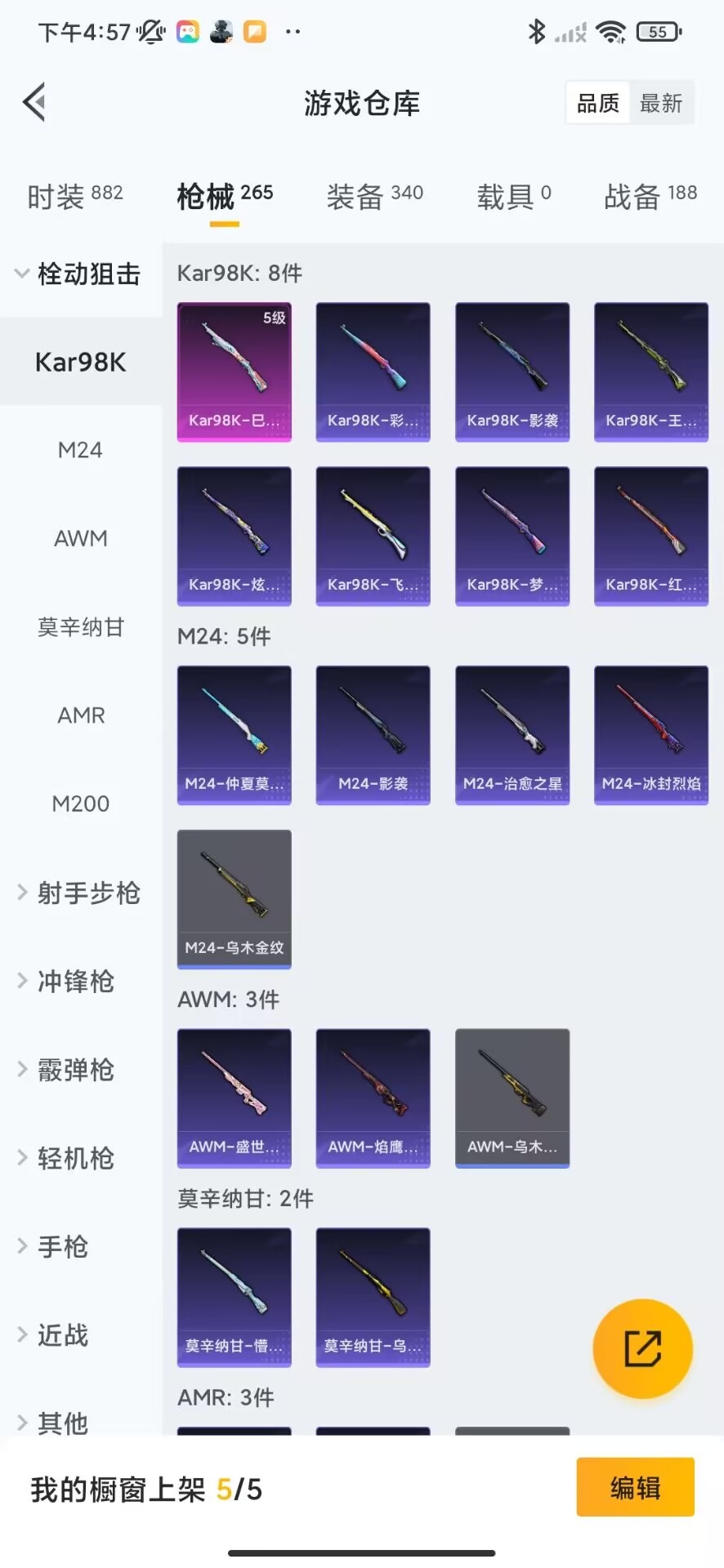Sort the warehouse by 最新
The image size is (724, 1568).
pyautogui.click(x=660, y=103)
